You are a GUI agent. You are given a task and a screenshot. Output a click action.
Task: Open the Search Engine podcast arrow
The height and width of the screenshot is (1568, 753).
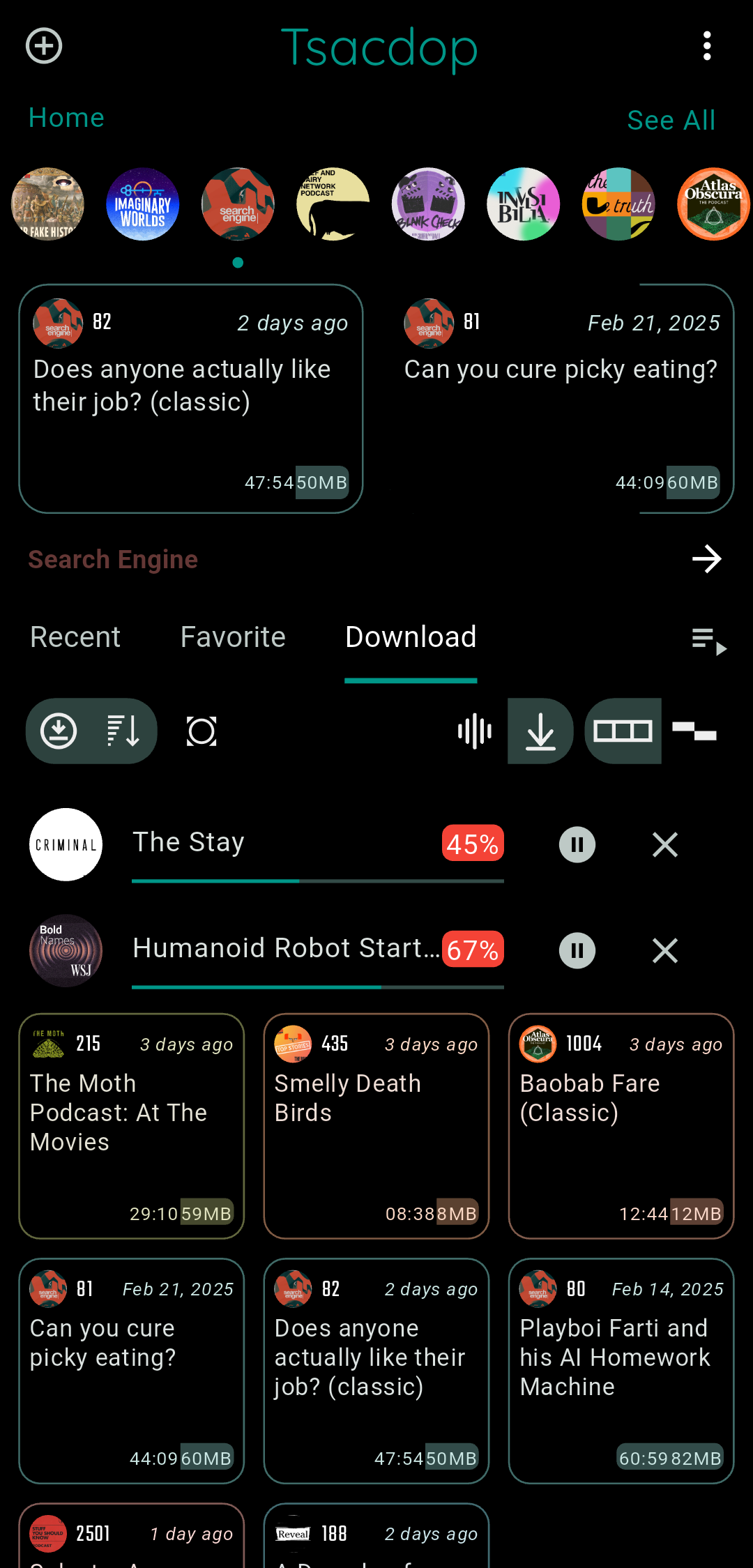tap(706, 559)
